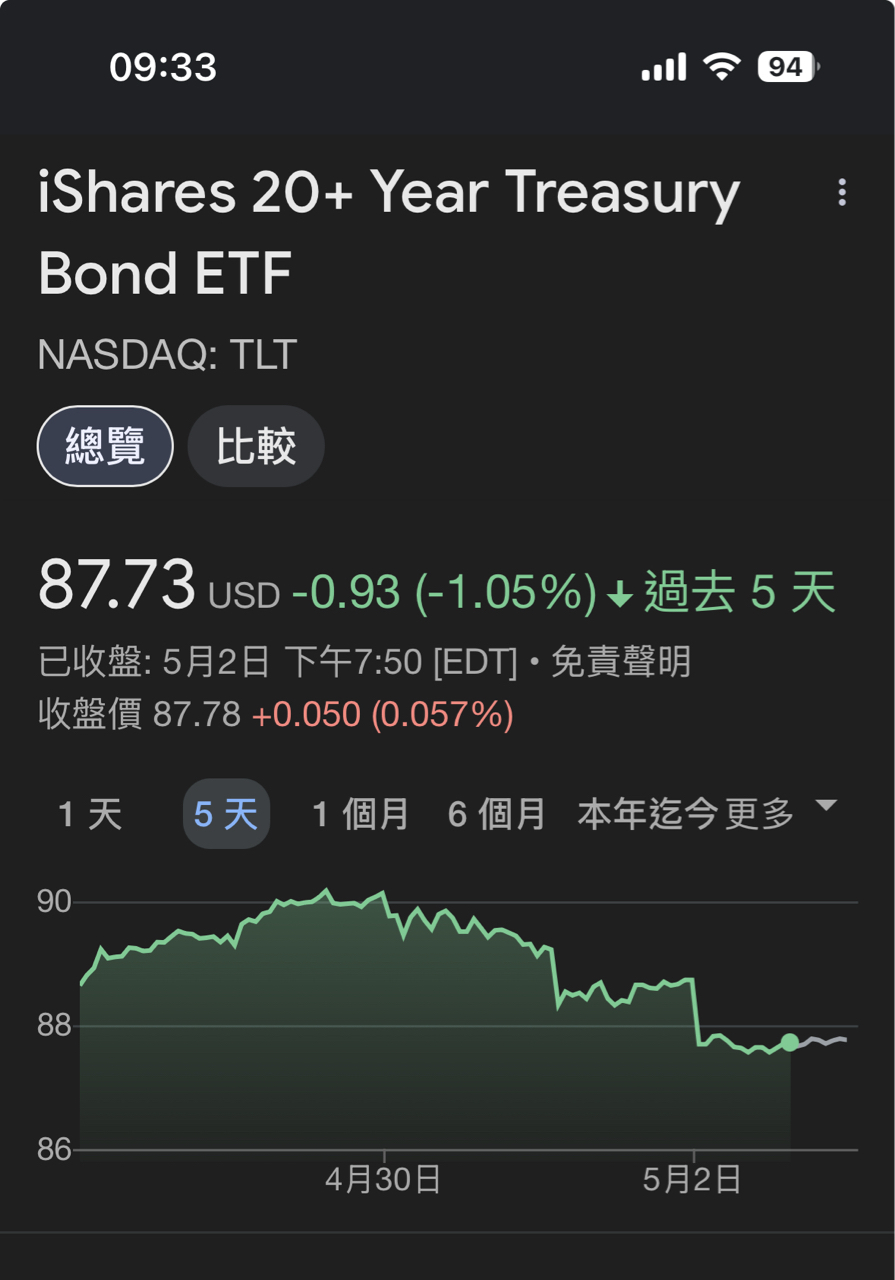Show the 1 天 chart range
This screenshot has width=895, height=1280.
pos(90,815)
